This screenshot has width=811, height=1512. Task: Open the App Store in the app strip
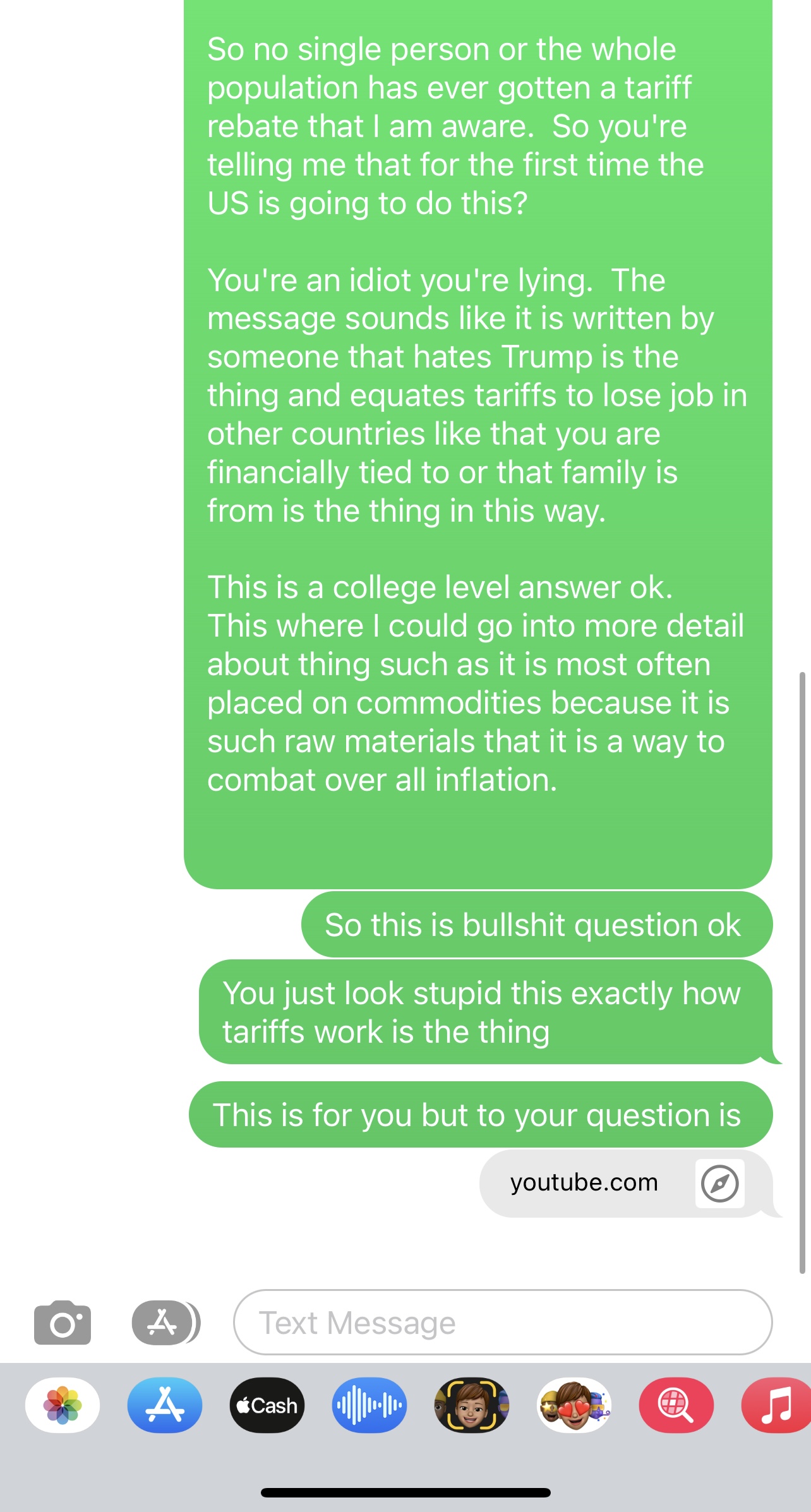coord(165,1405)
